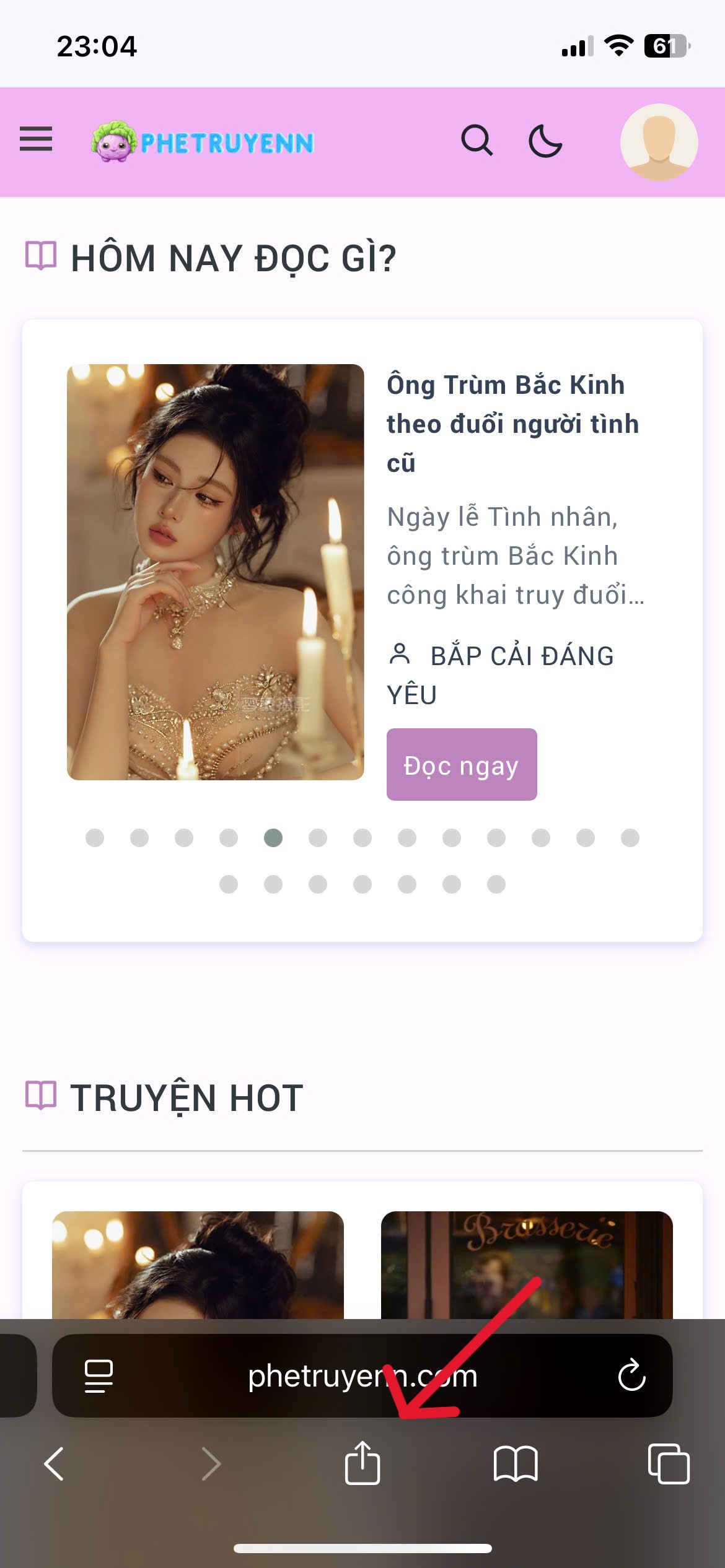This screenshot has height=1568, width=725.
Task: Open the featured story cover image
Action: click(215, 572)
